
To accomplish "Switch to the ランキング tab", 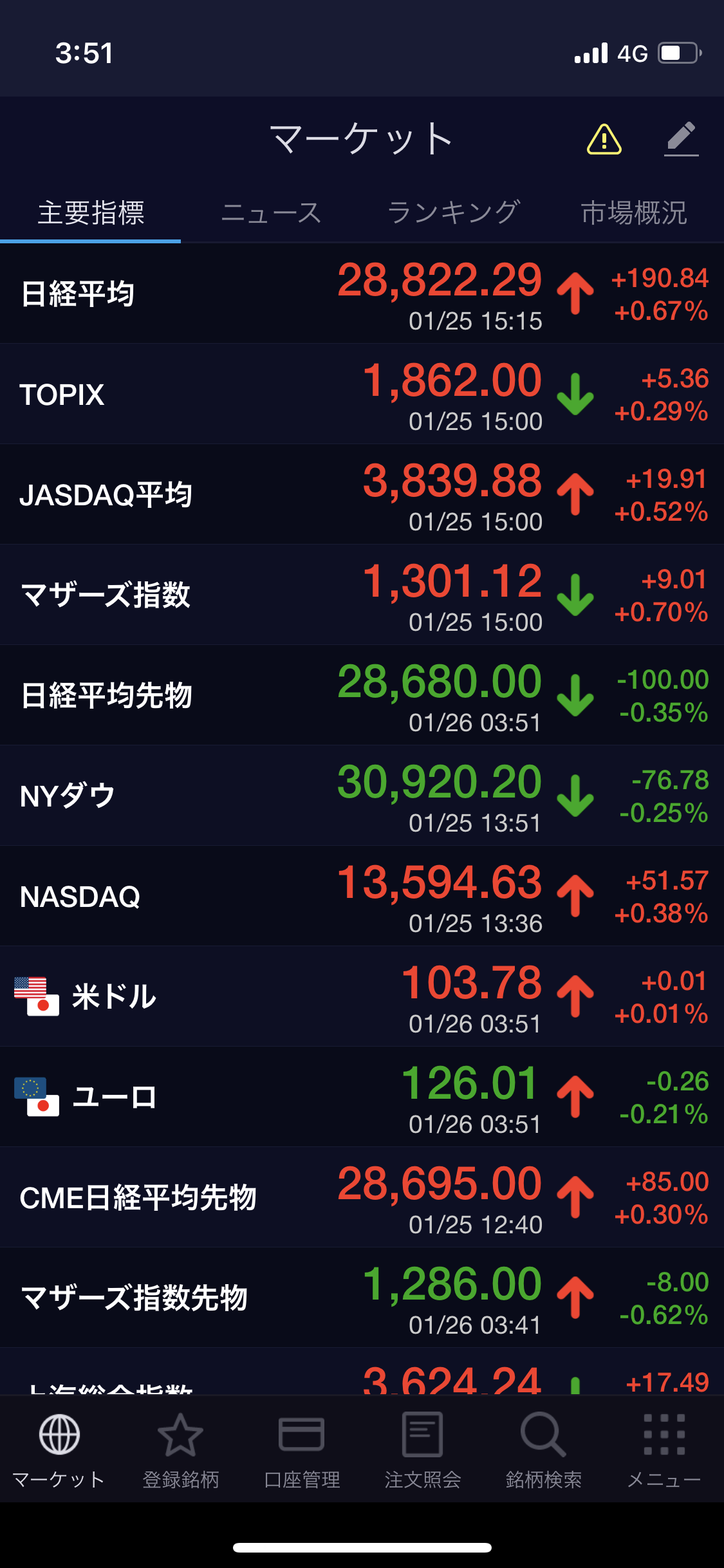I will pos(453,213).
